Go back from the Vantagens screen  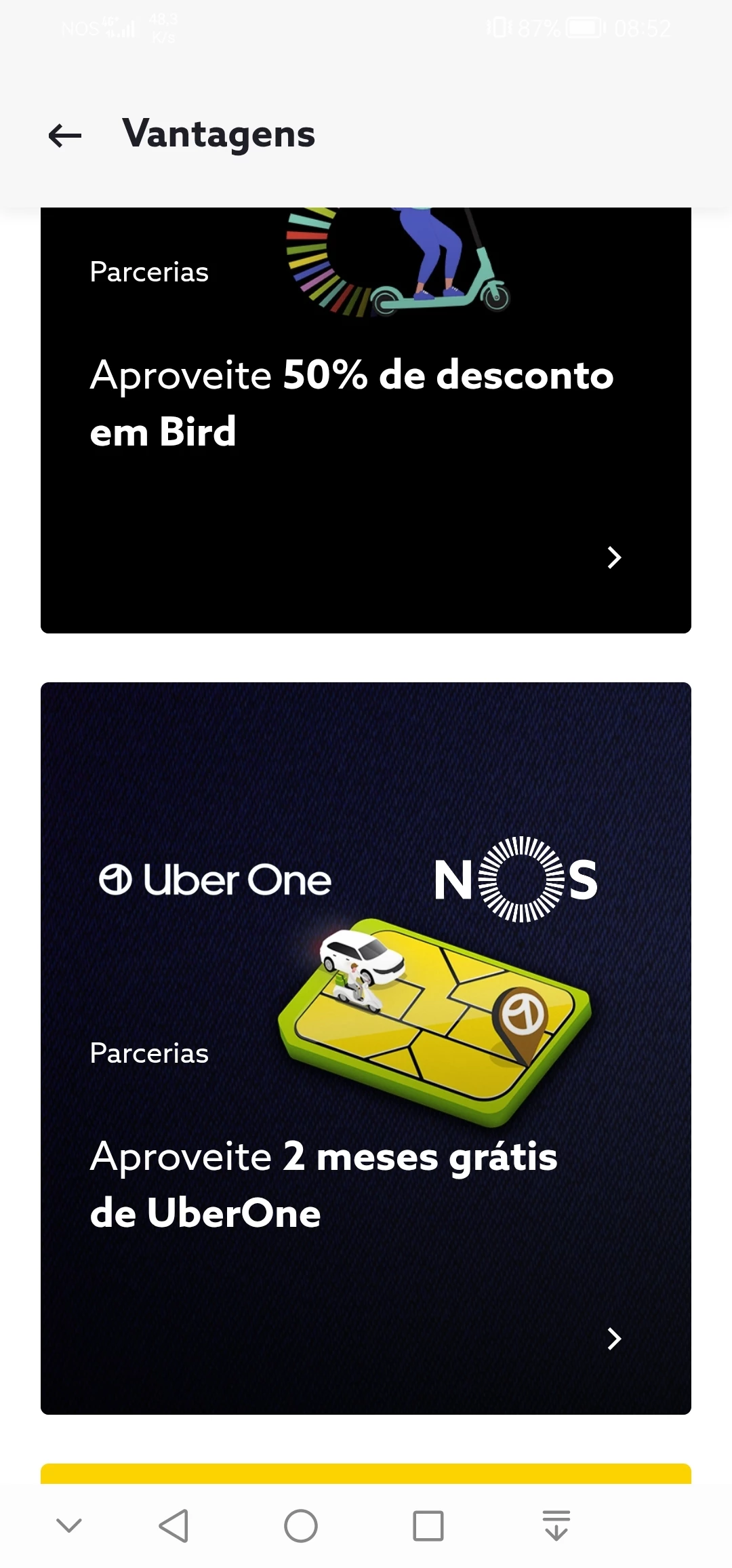pyautogui.click(x=65, y=136)
